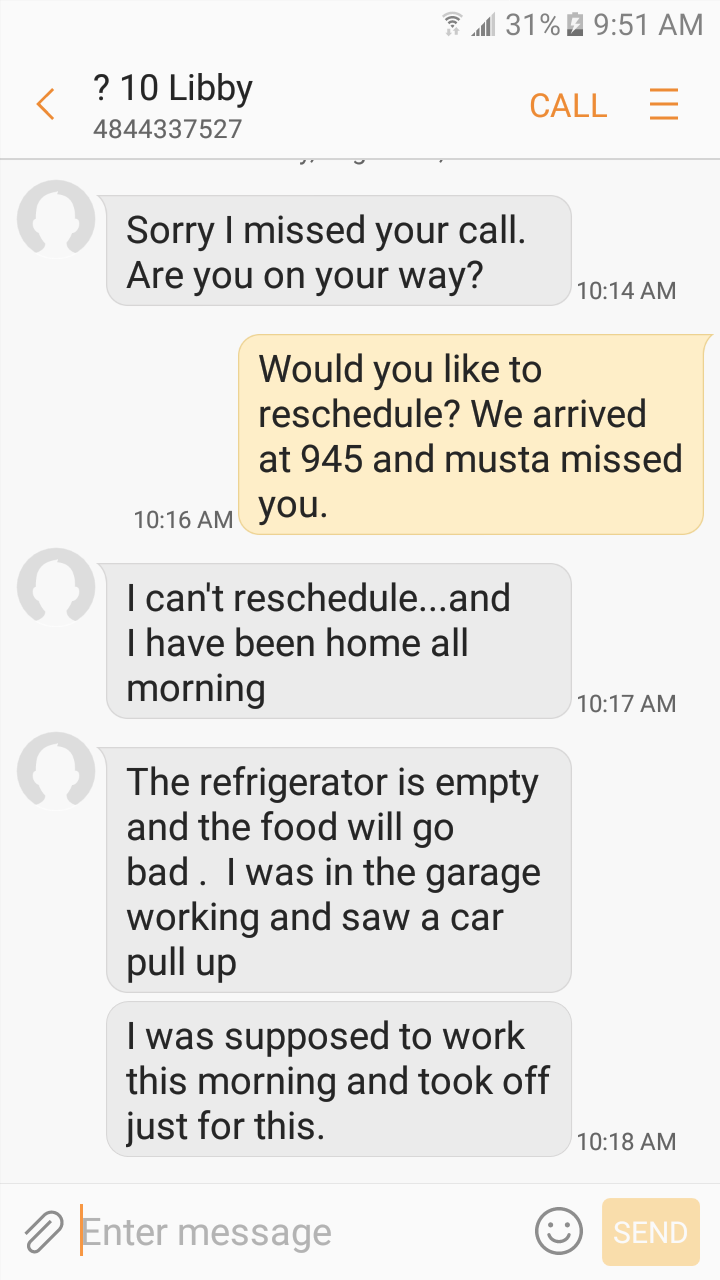Attach a file with the paperclip
The image size is (720, 1280).
pyautogui.click(x=43, y=1232)
